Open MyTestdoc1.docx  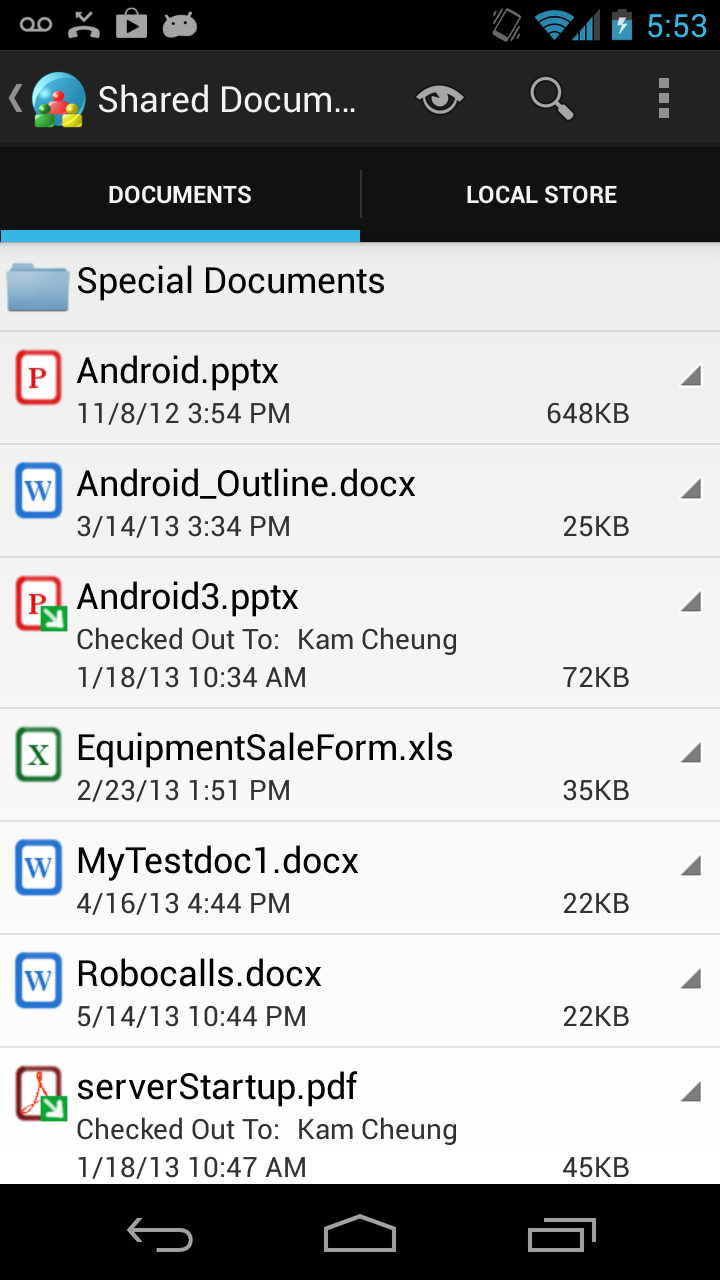click(217, 860)
